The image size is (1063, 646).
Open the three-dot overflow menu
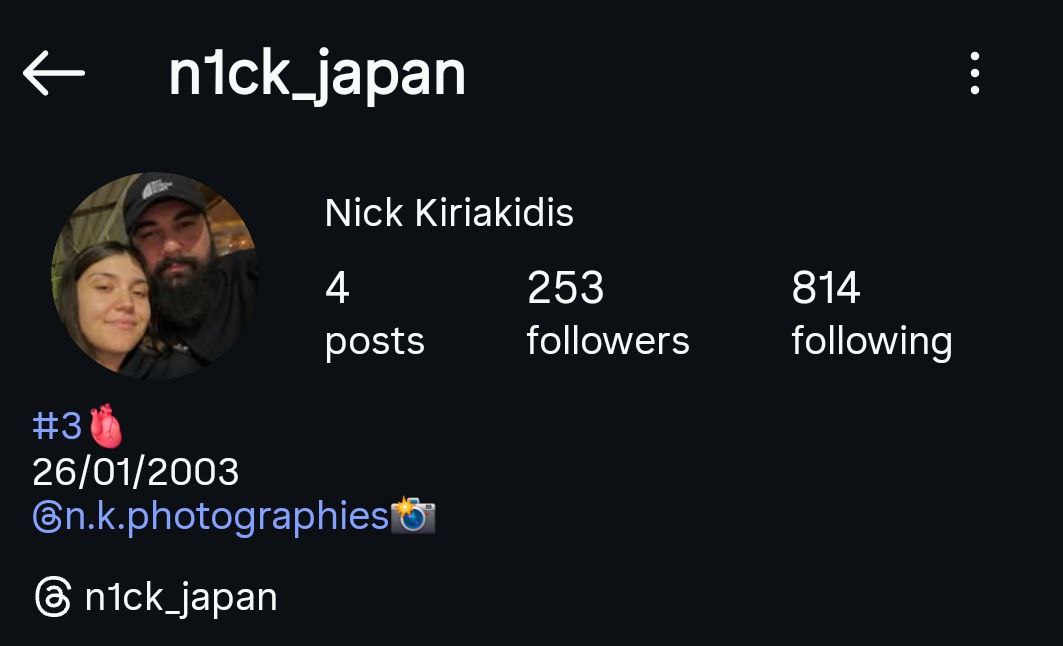(974, 74)
